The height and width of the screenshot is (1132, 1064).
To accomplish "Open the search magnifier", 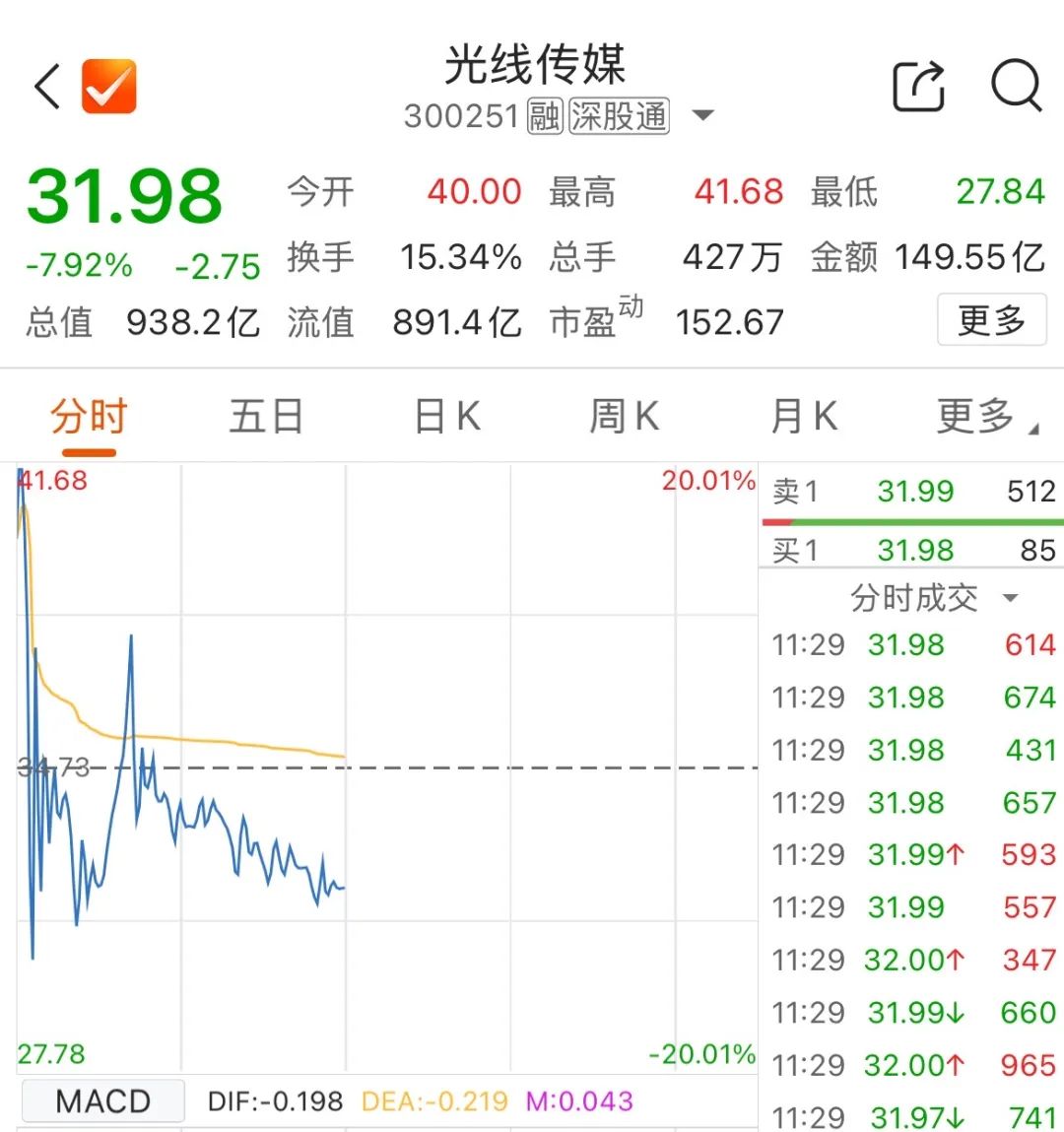I will point(1016,87).
